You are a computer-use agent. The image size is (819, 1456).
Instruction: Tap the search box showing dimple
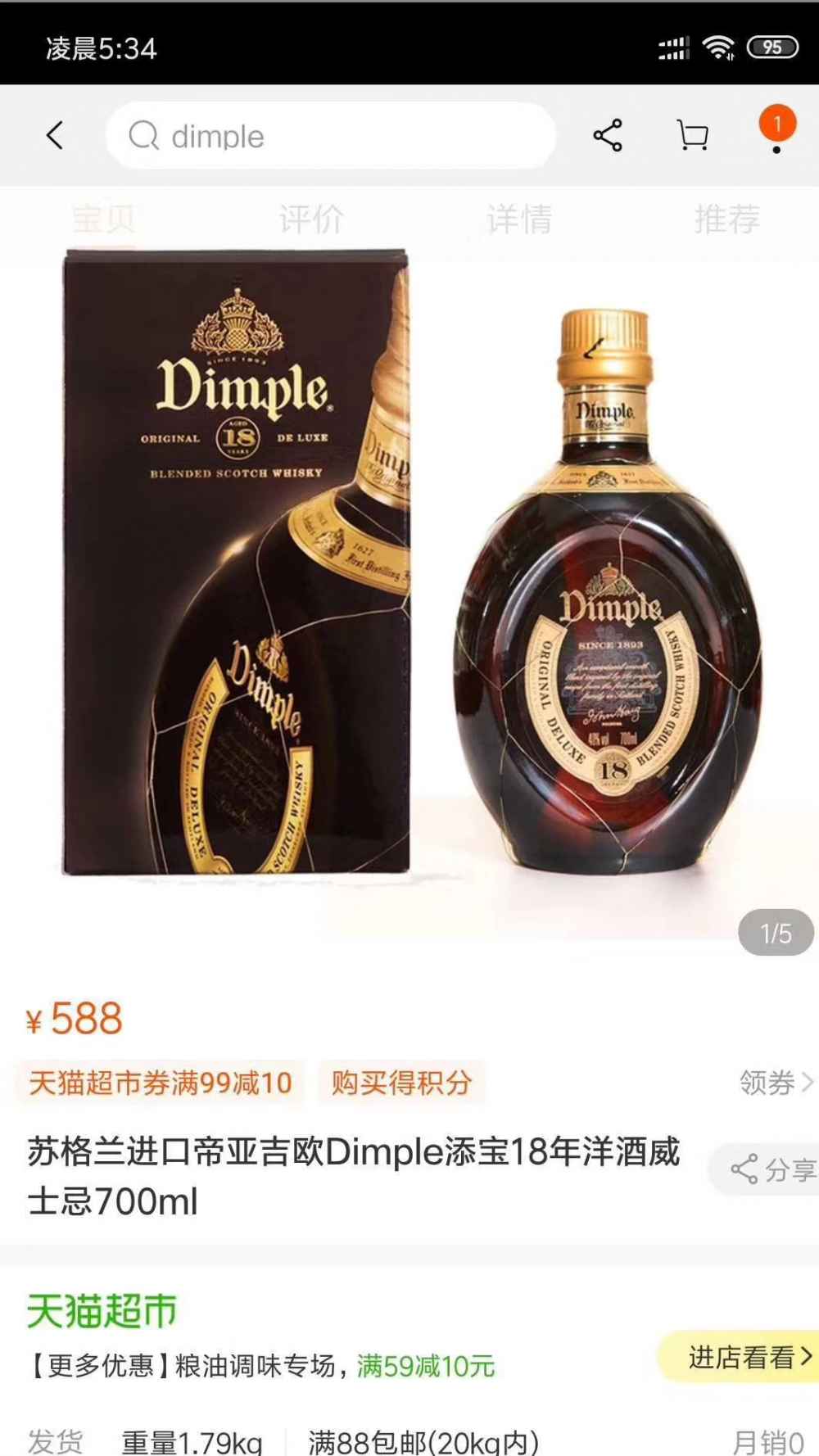pyautogui.click(x=331, y=136)
